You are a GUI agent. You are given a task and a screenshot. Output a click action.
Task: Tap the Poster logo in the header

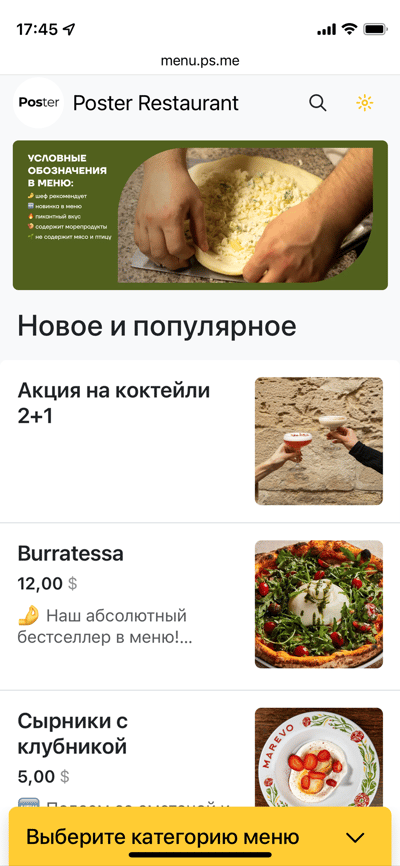[x=38, y=103]
